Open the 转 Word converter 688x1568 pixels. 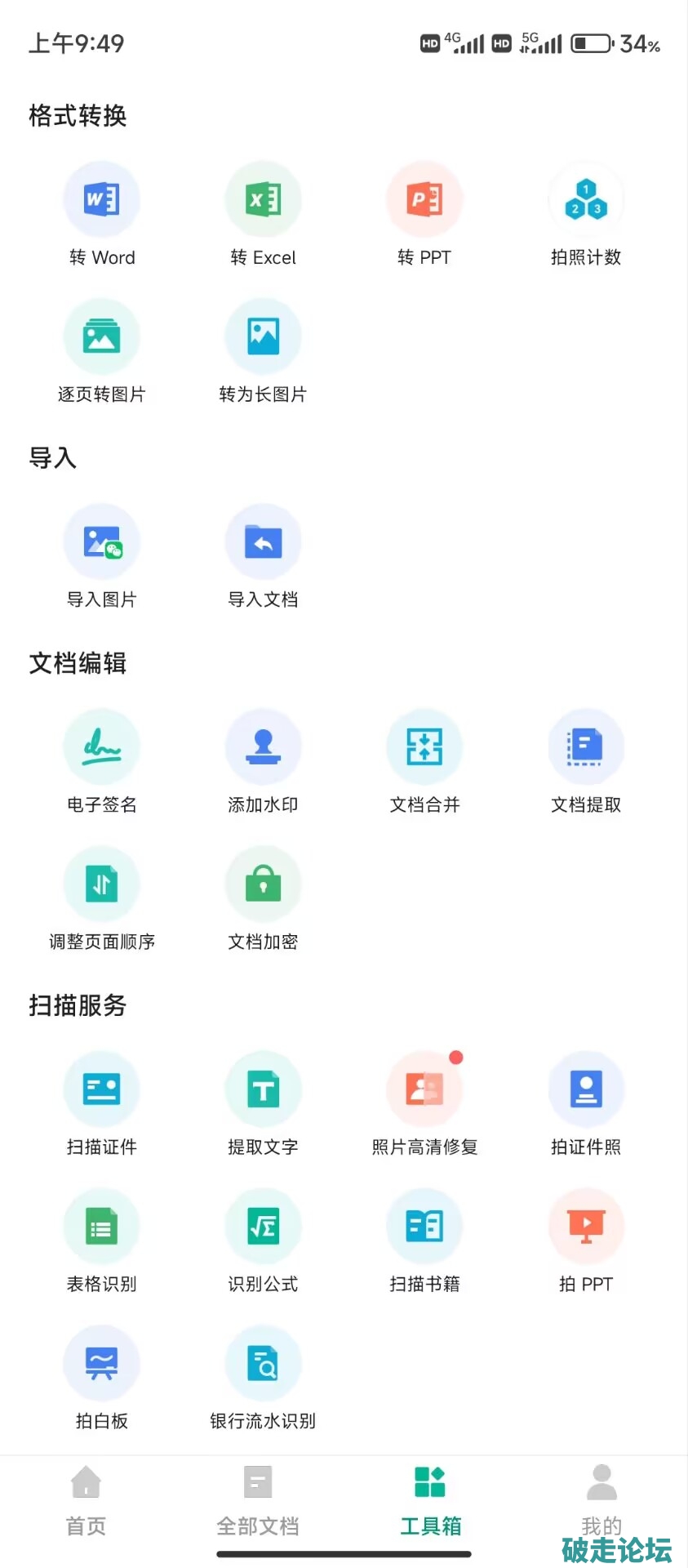pos(102,201)
